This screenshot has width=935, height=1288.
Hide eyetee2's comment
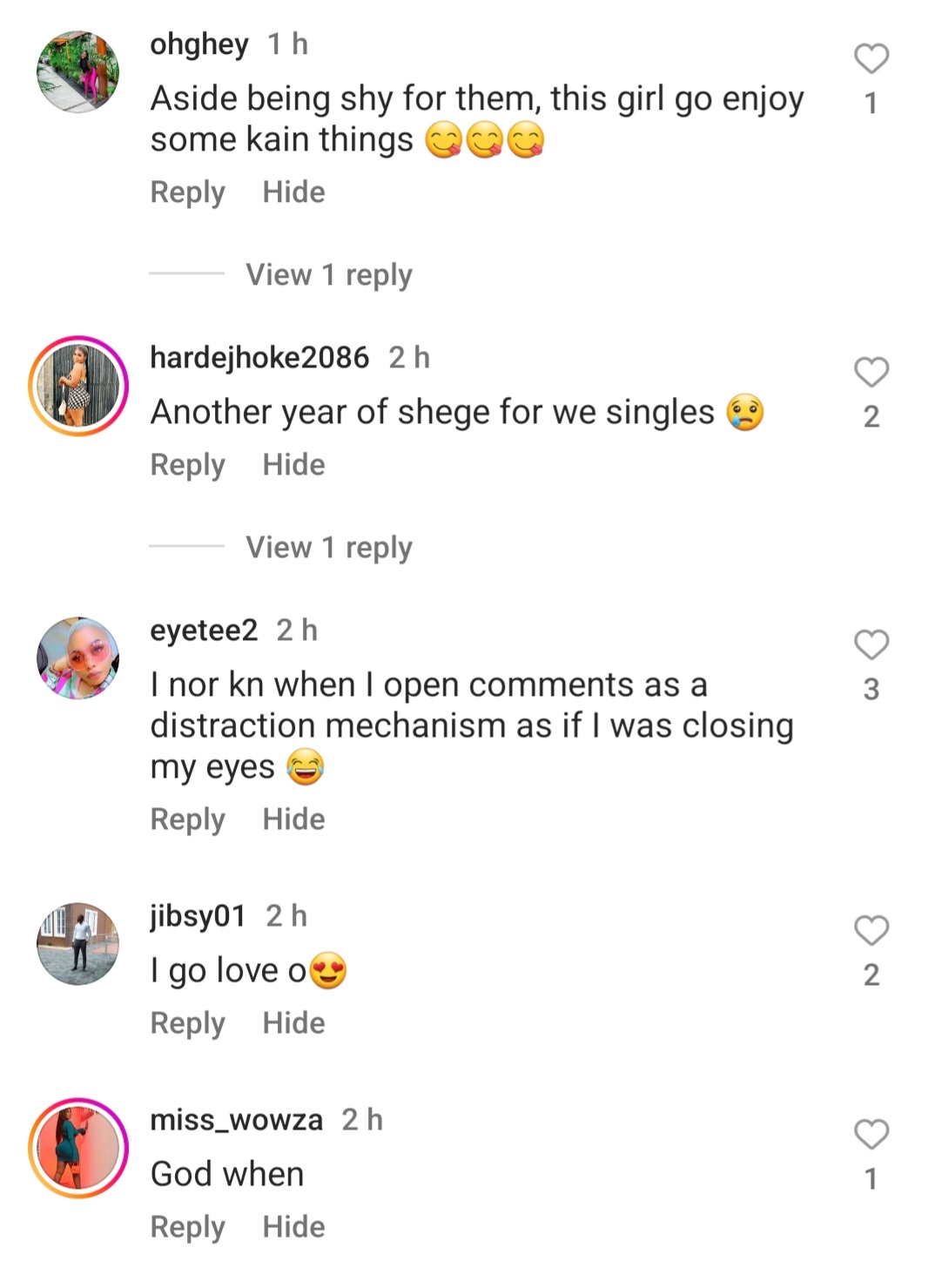293,819
